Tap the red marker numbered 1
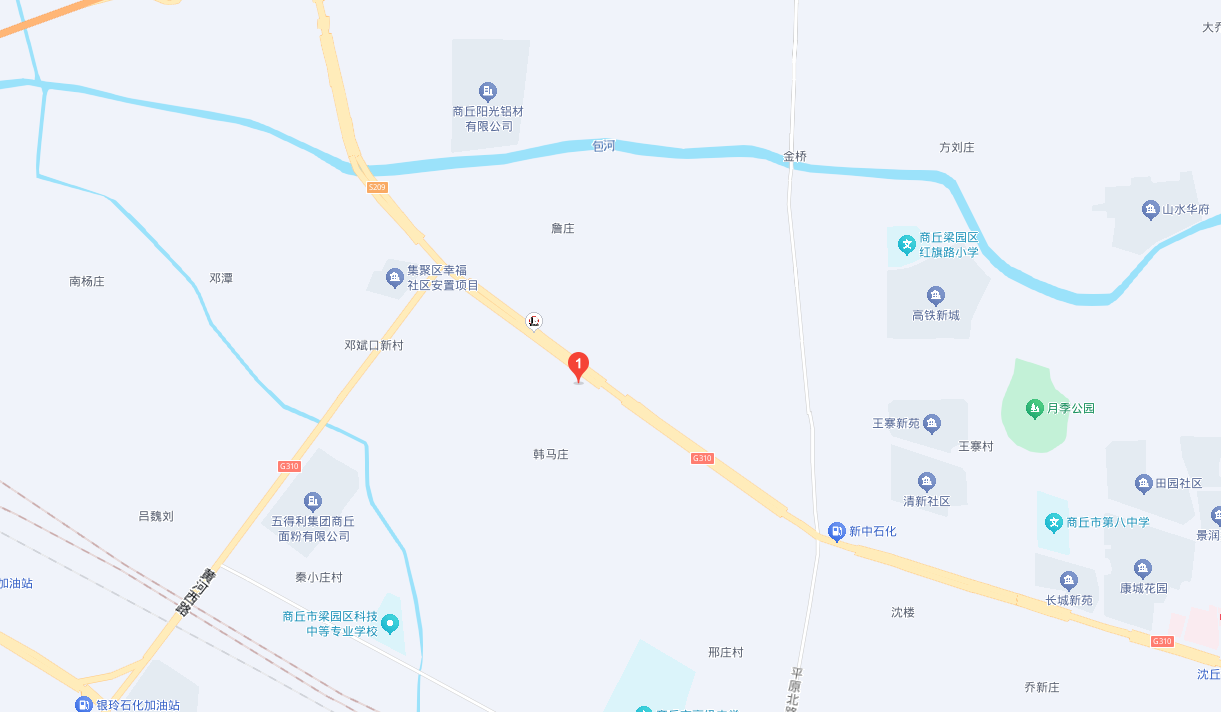 [x=578, y=366]
